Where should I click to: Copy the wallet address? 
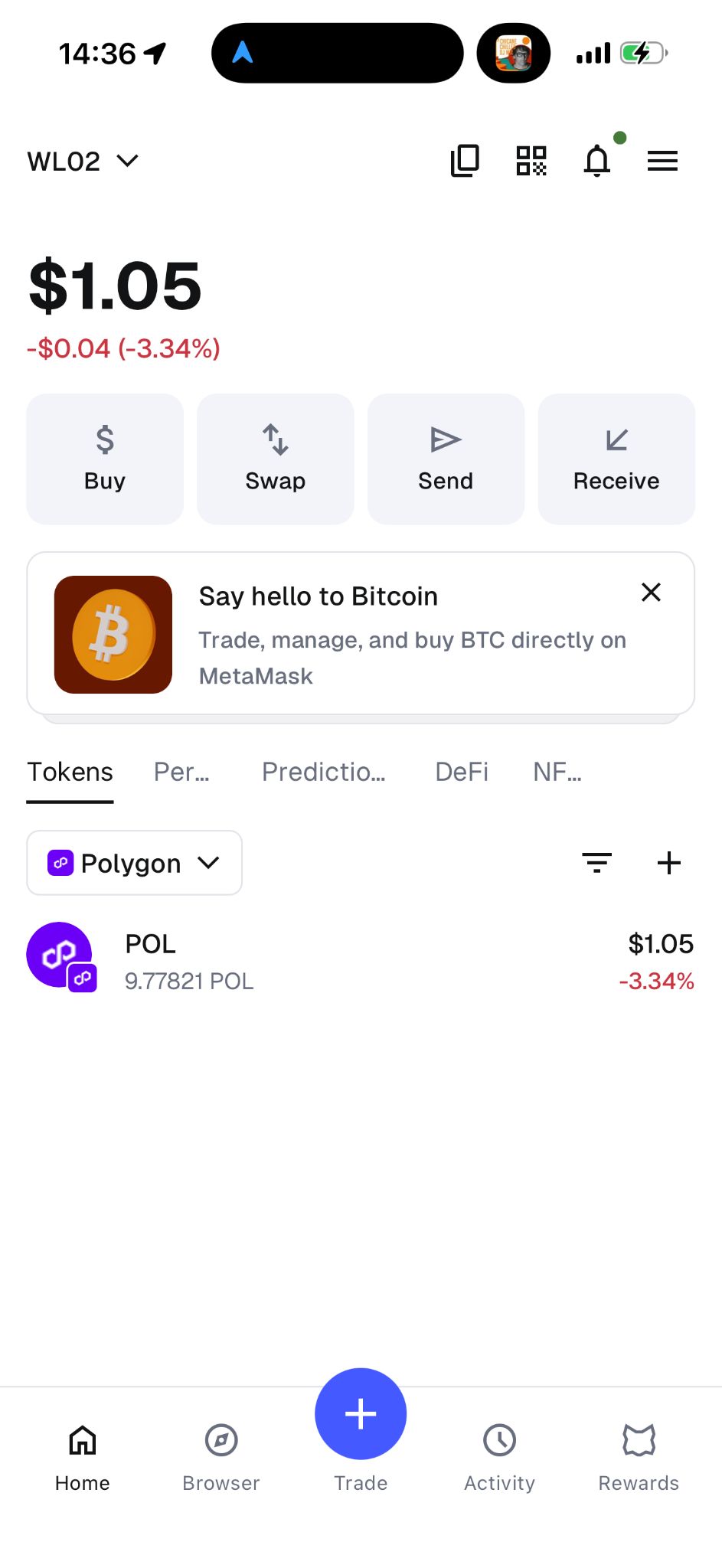465,161
